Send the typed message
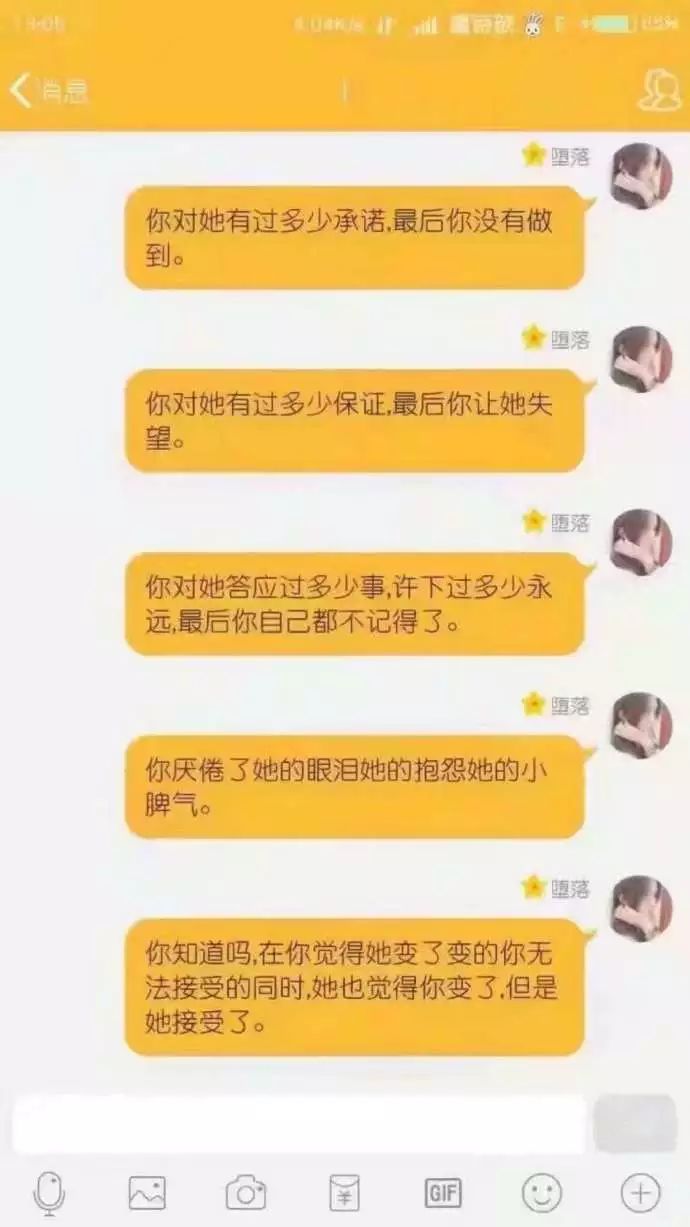 click(x=635, y=1123)
